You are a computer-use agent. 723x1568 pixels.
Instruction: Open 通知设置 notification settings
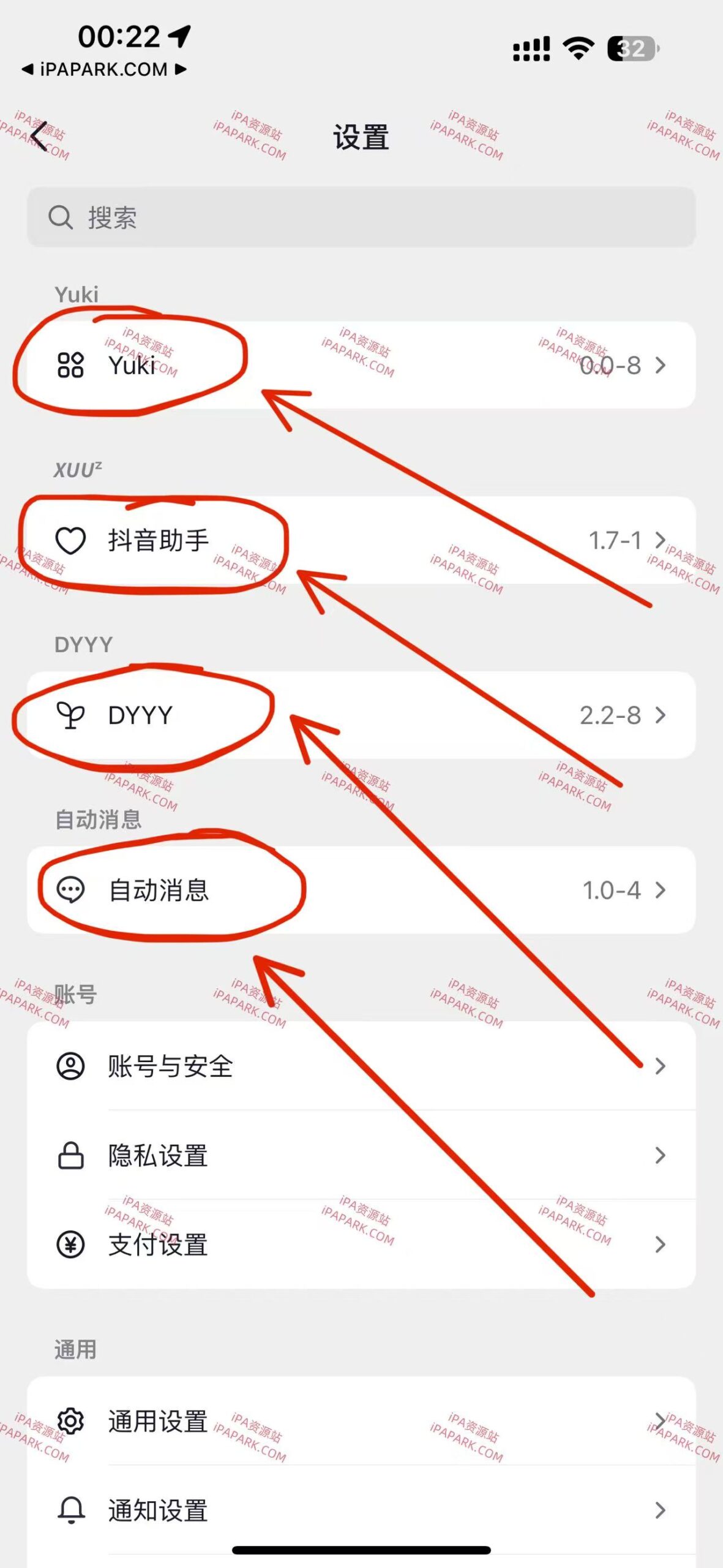[361, 1510]
